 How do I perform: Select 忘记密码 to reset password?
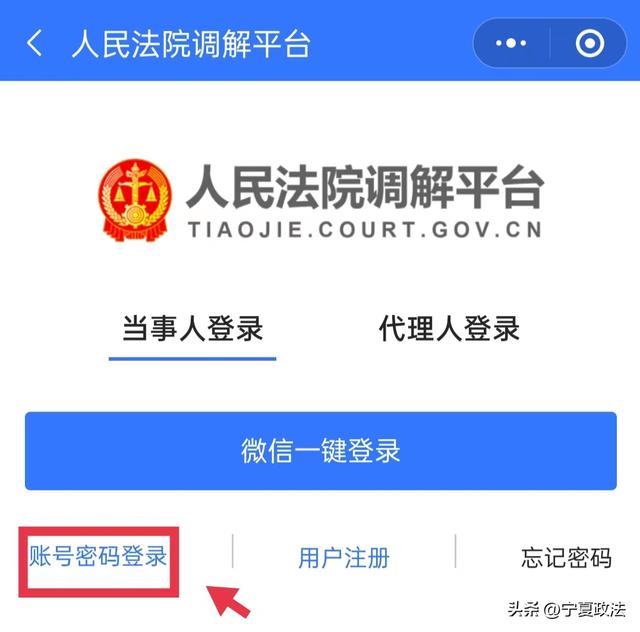(x=566, y=557)
